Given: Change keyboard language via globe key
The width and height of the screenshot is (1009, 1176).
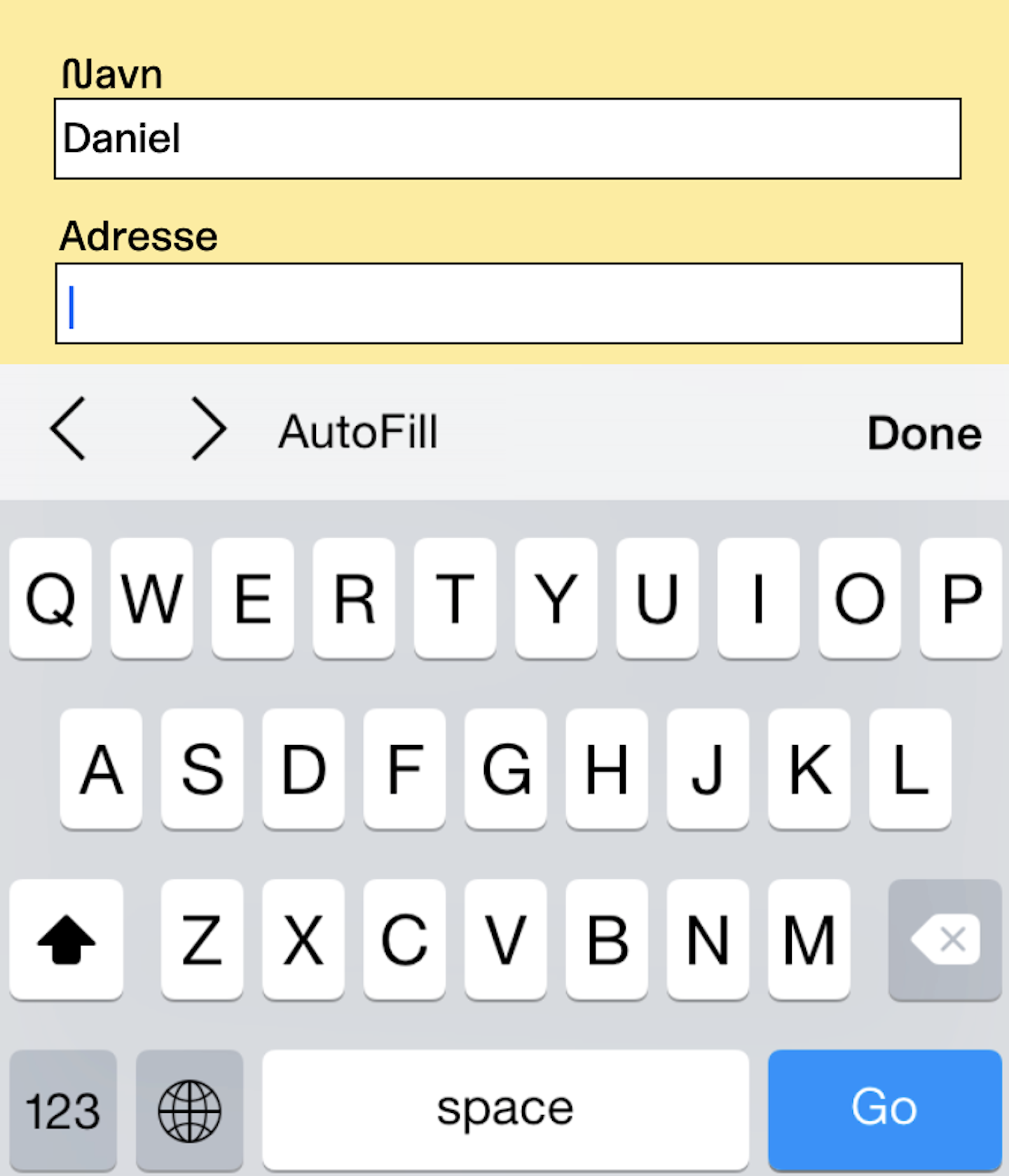Looking at the screenshot, I should pos(189,1110).
